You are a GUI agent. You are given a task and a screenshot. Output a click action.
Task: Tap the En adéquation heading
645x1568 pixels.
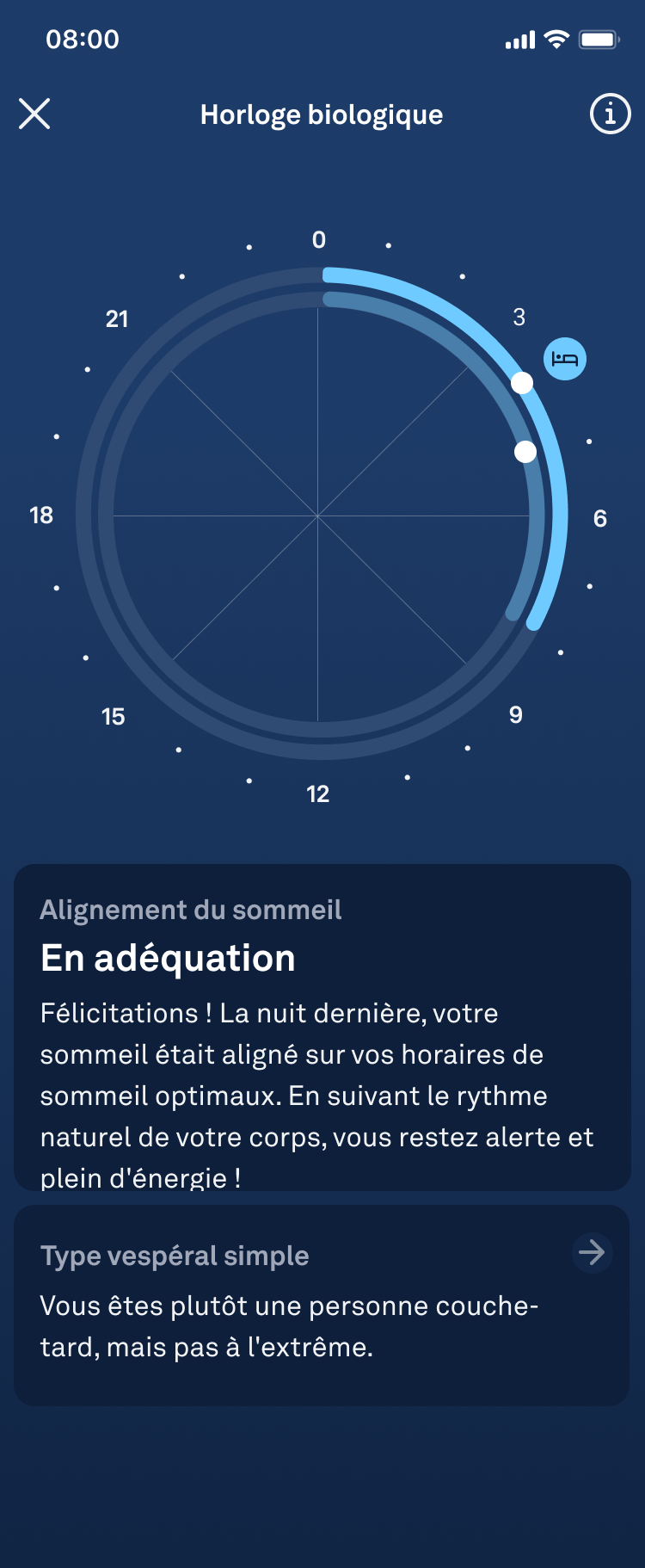169,957
